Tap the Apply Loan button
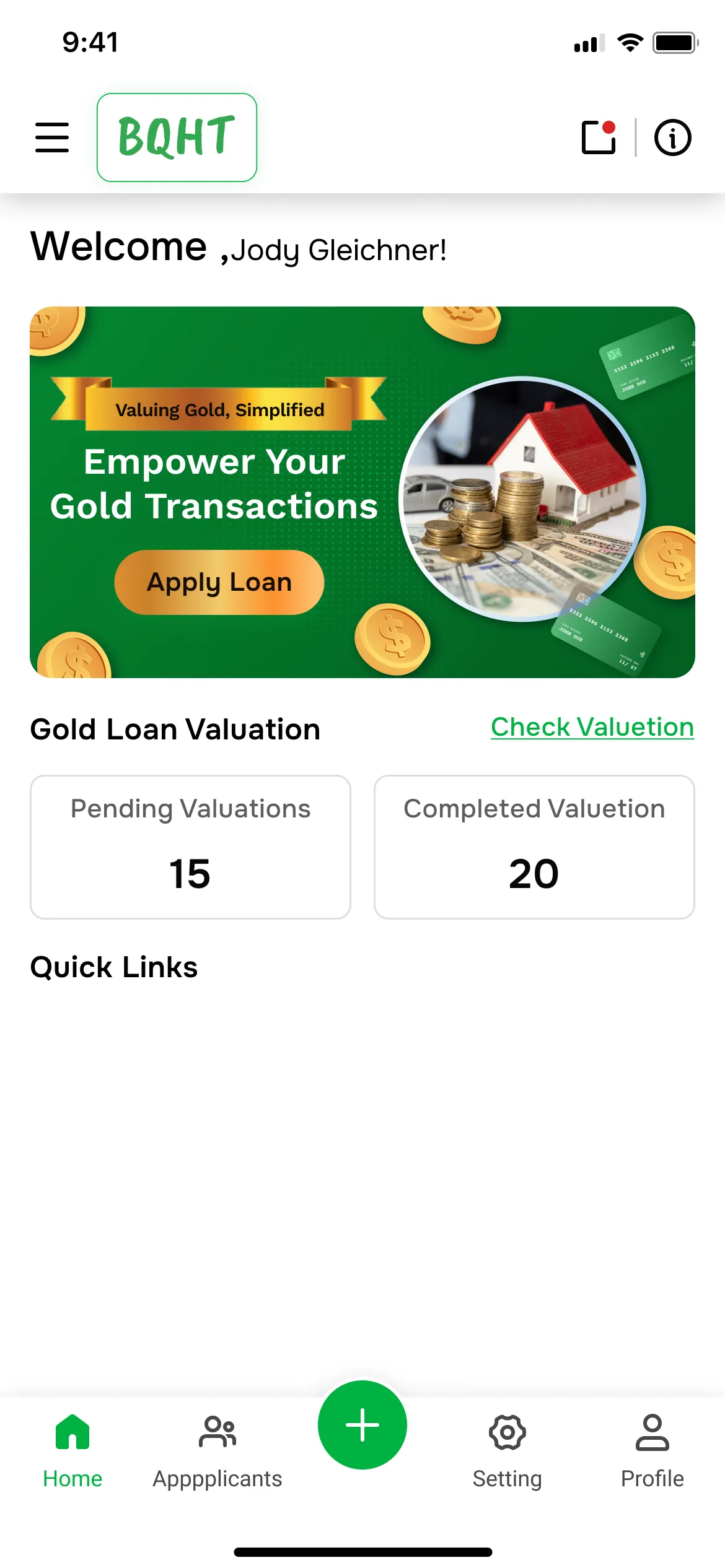The image size is (725, 1568). click(219, 582)
